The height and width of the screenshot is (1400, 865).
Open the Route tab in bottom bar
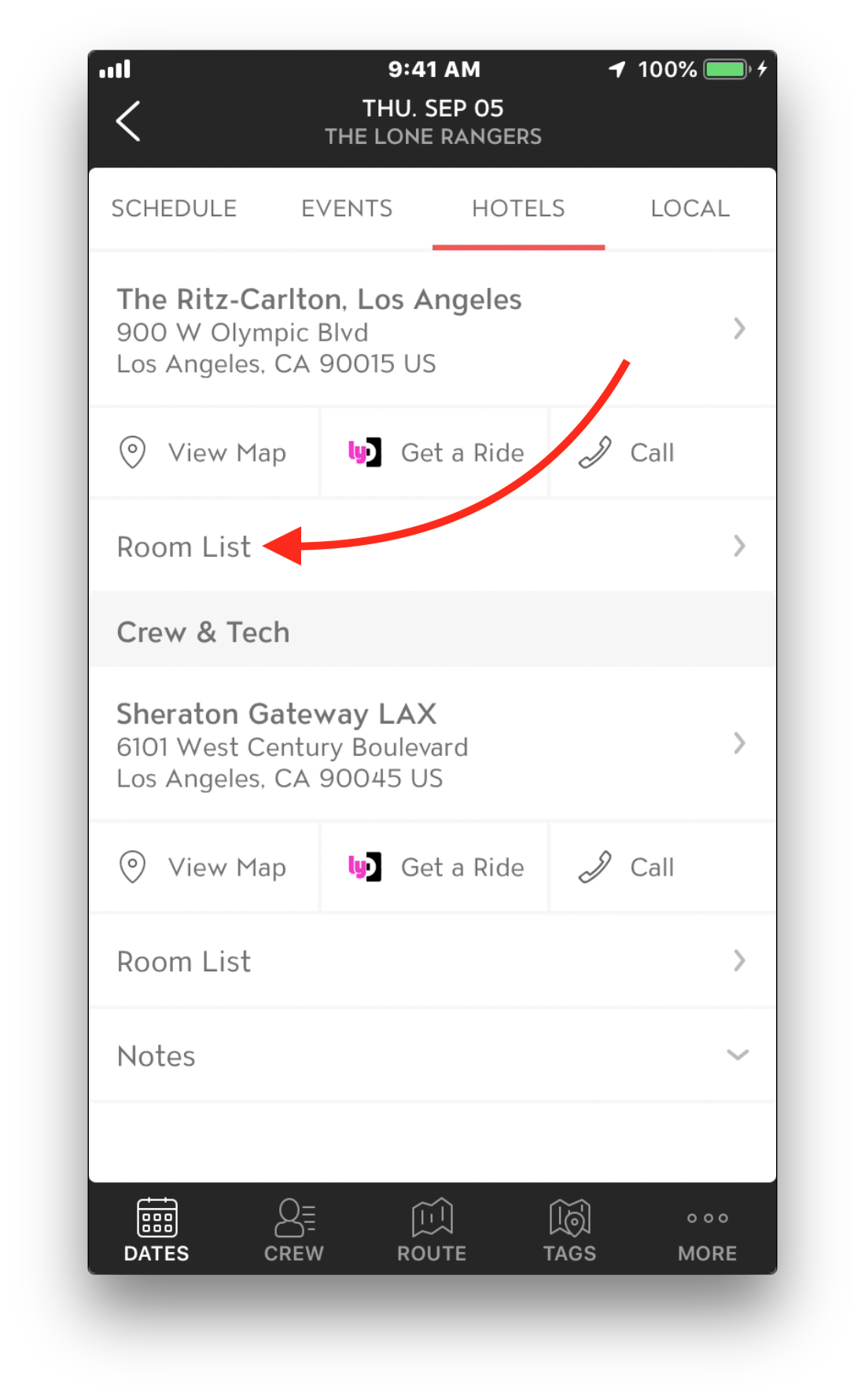coord(432,1229)
